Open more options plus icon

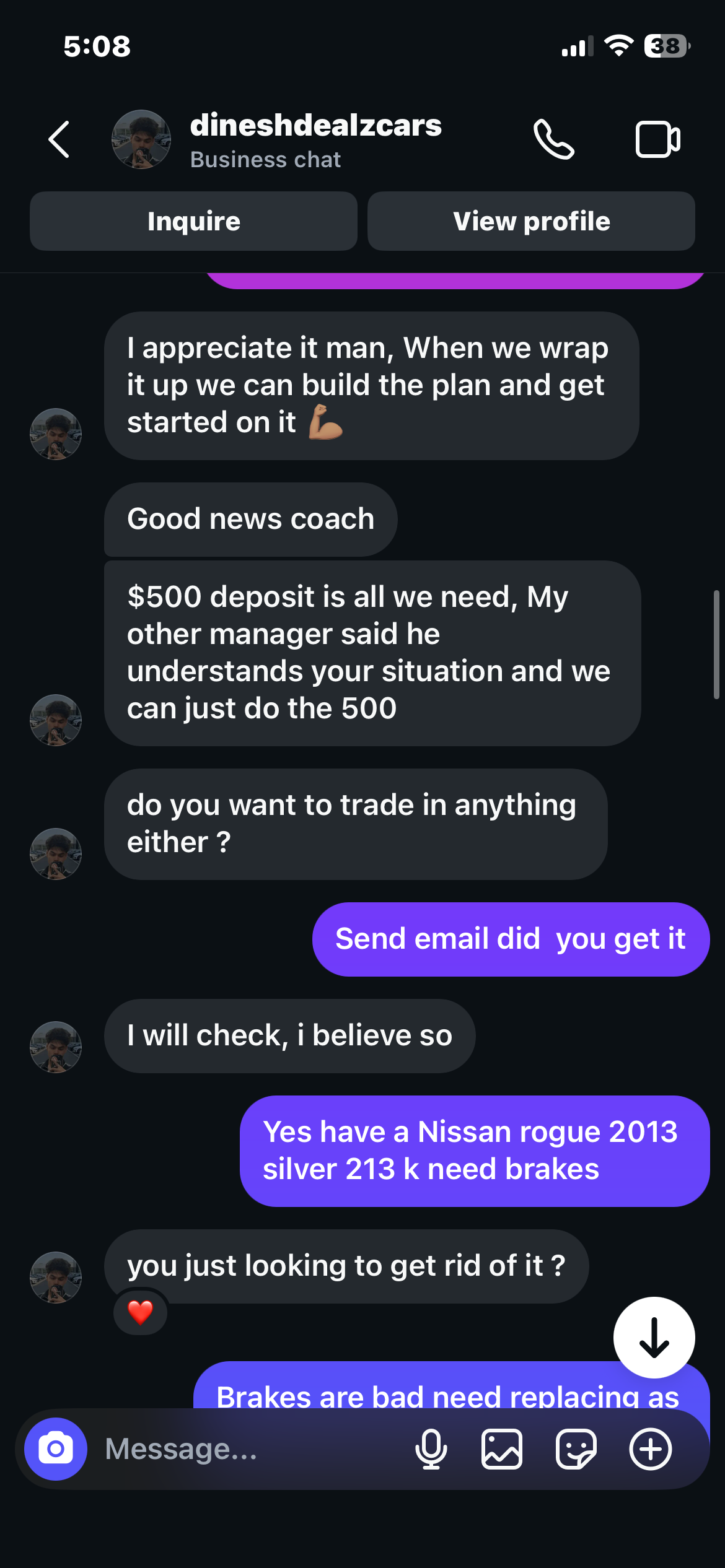pos(651,1449)
